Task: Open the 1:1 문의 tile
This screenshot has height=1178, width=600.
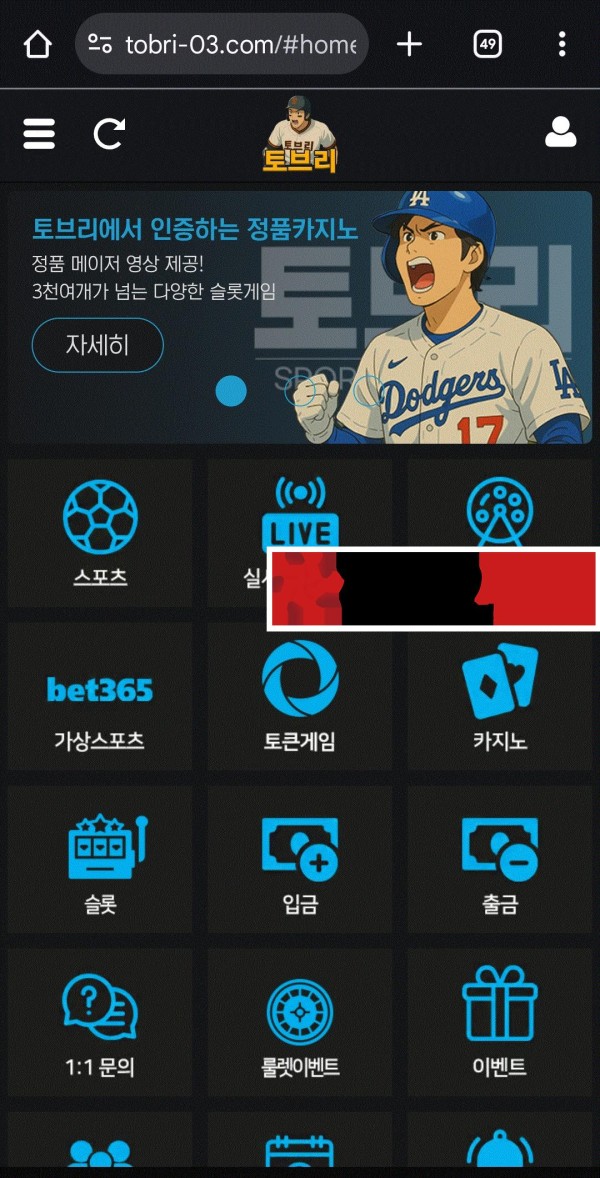Action: 100,1022
